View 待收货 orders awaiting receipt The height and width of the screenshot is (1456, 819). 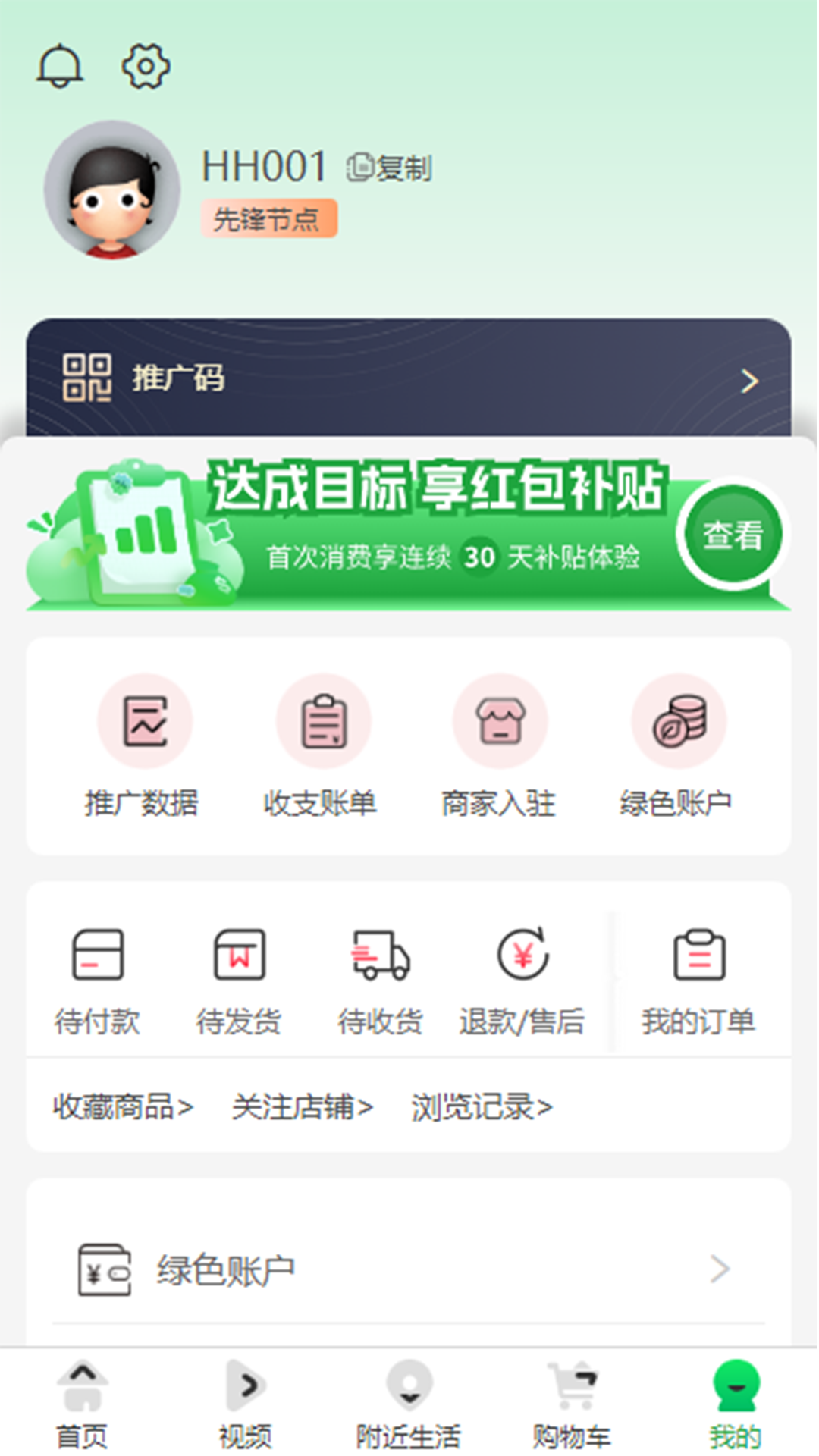(x=381, y=981)
